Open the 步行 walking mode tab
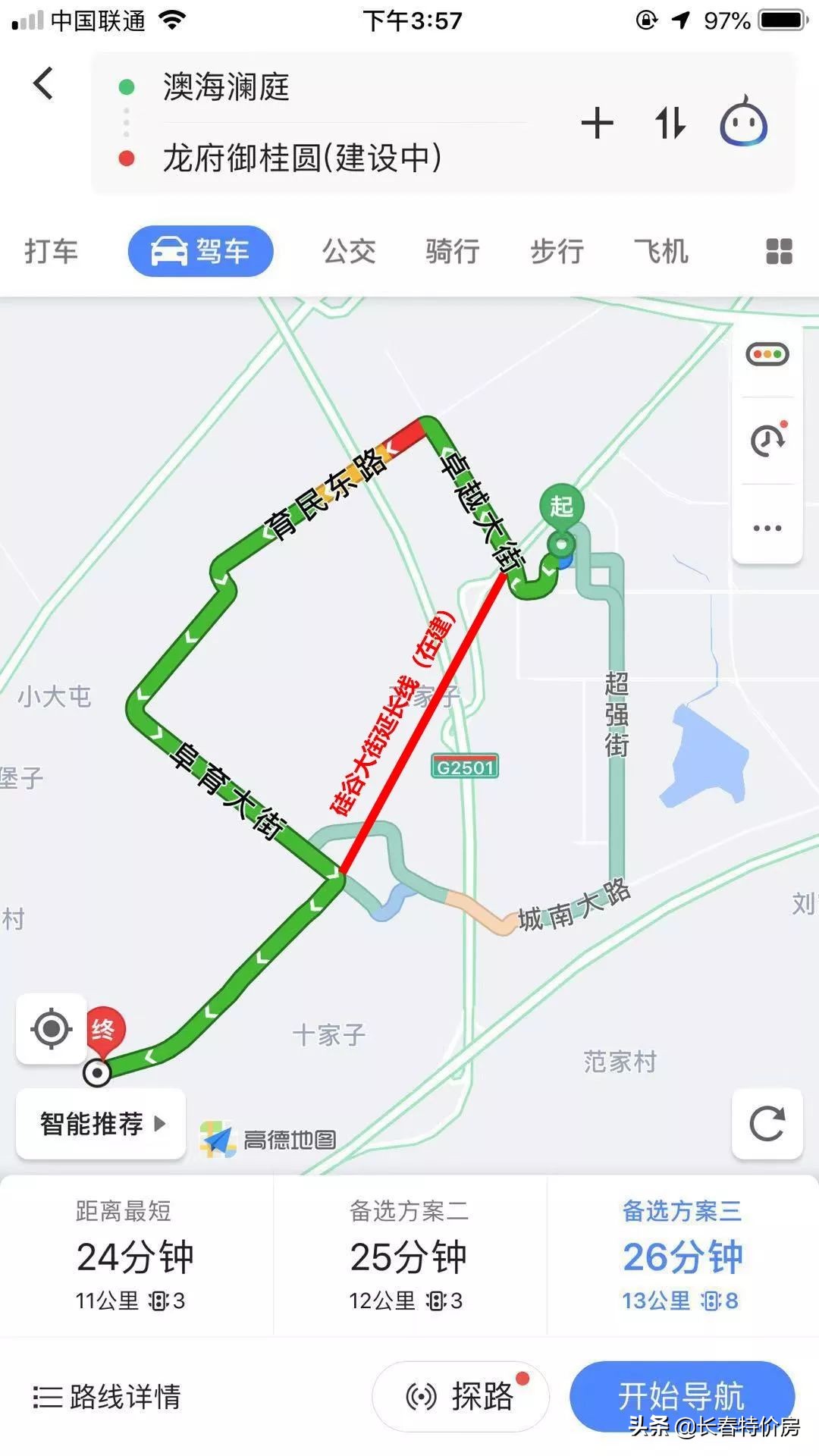The image size is (819, 1456). pyautogui.click(x=557, y=252)
